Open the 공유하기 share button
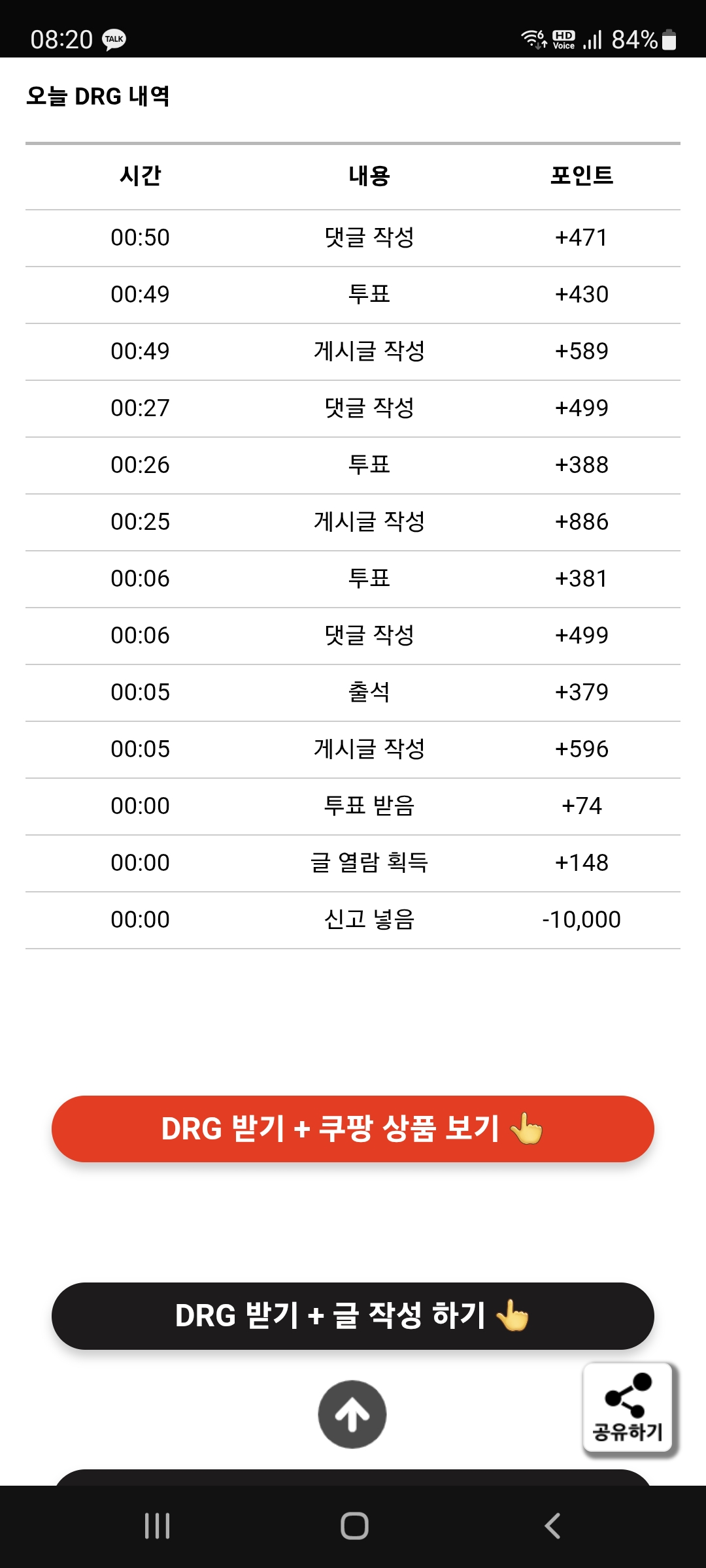 (x=628, y=1407)
